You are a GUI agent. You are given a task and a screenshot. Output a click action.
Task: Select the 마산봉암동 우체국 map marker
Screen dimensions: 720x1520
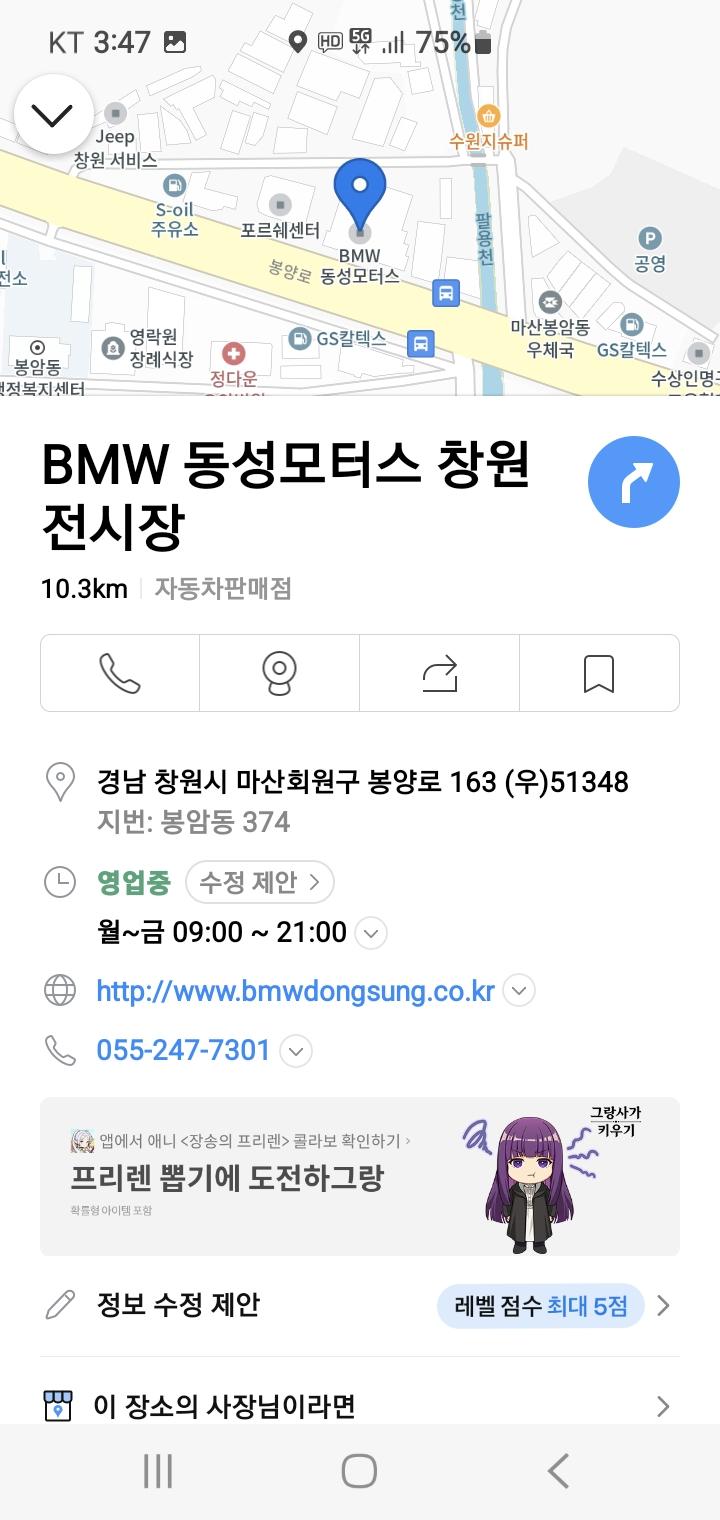click(549, 302)
